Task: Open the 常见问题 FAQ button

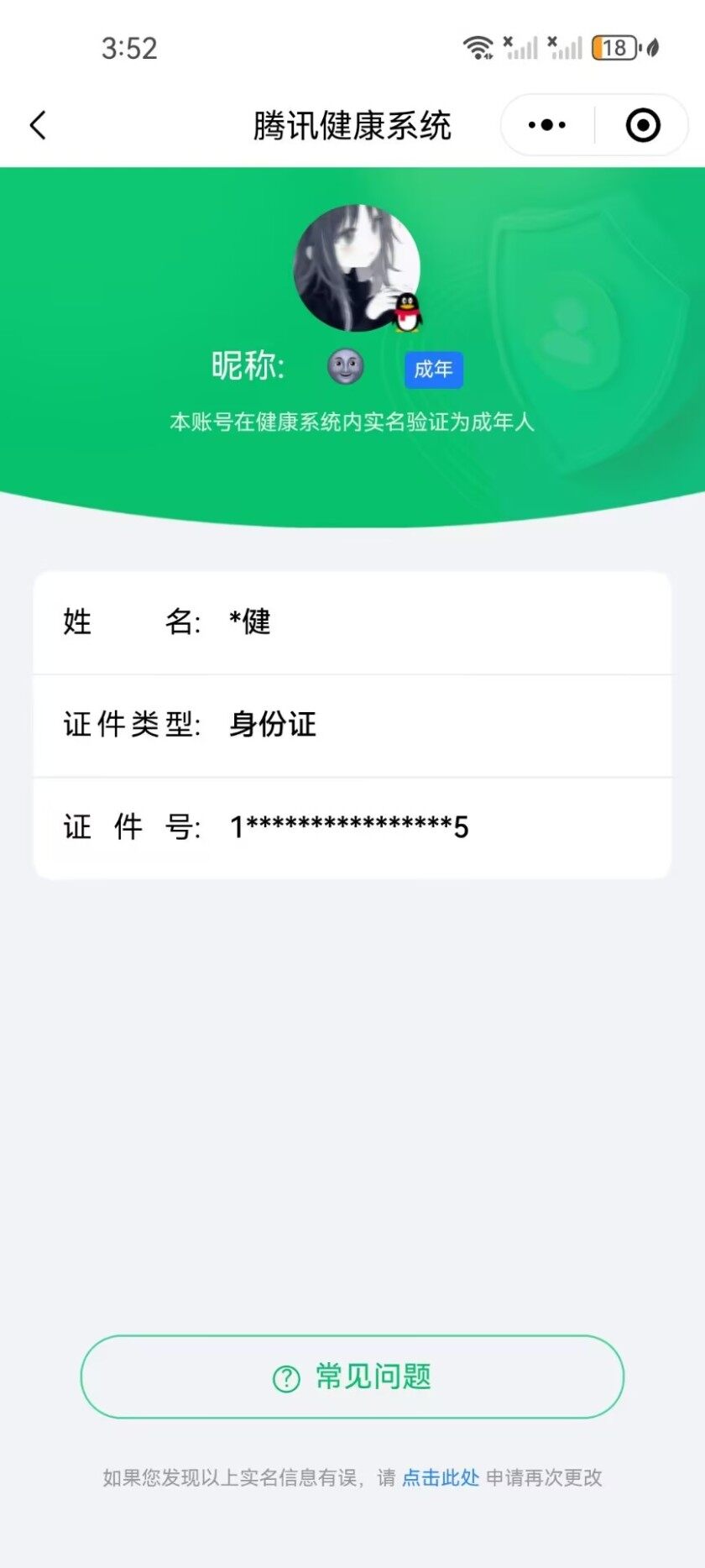Action: point(352,1377)
